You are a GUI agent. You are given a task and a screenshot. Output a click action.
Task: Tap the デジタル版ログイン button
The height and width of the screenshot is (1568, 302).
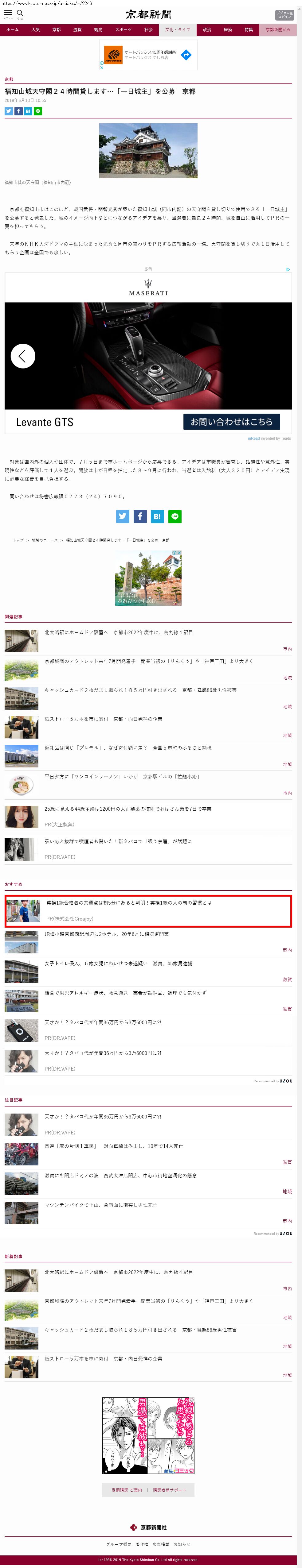[x=284, y=15]
